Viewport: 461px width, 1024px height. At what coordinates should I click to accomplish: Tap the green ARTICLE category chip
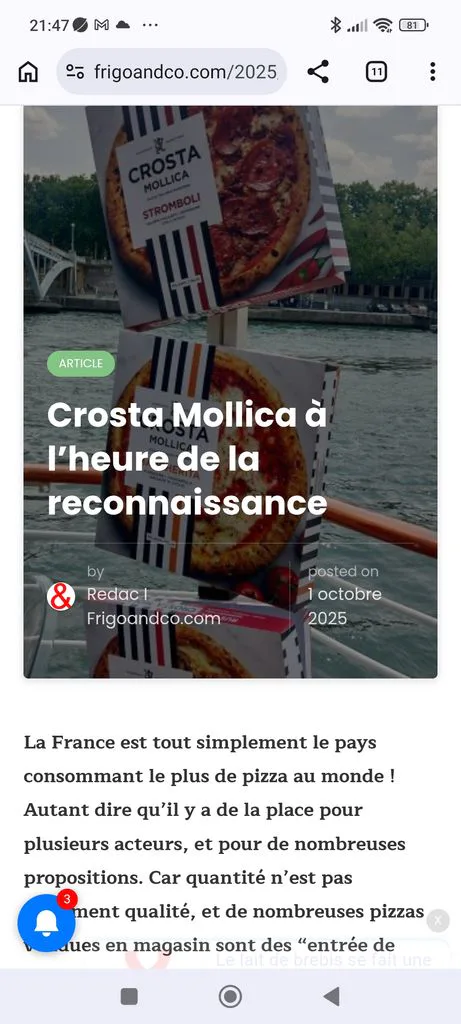pyautogui.click(x=81, y=364)
